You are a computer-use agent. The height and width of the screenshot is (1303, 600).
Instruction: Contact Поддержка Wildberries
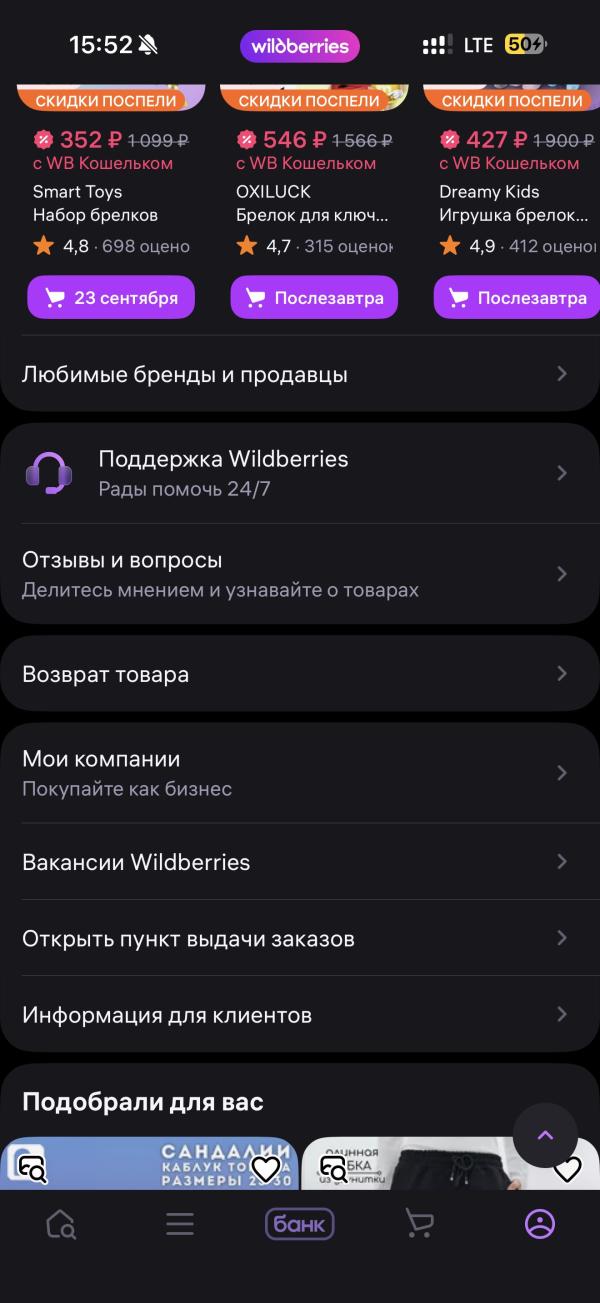[300, 473]
